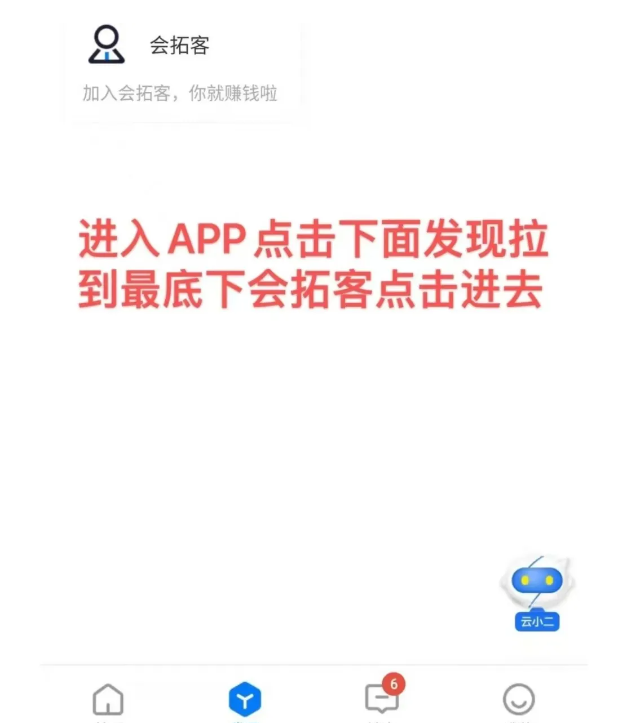Switch to the smiley profile tab
This screenshot has height=723, width=620.
(x=518, y=699)
